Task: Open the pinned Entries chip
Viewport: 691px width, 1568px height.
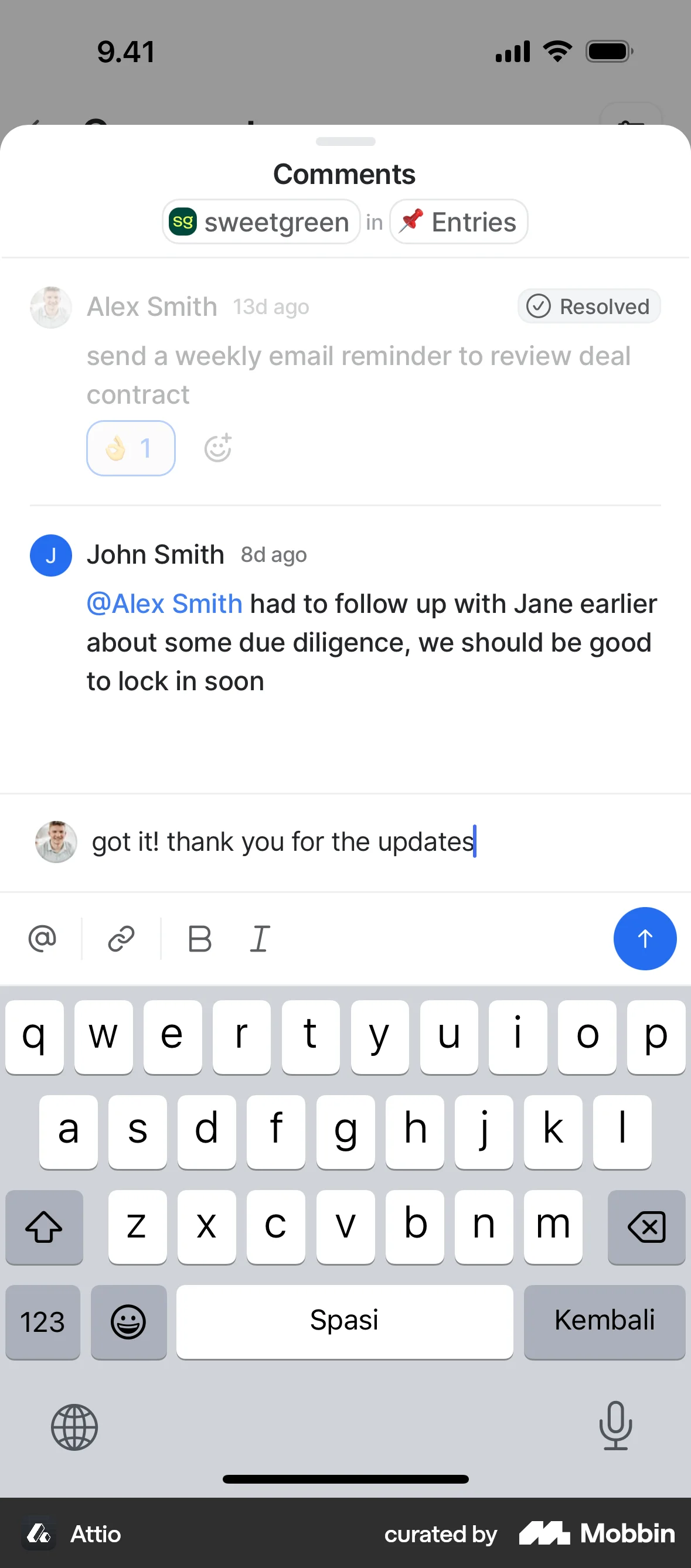Action: [458, 221]
